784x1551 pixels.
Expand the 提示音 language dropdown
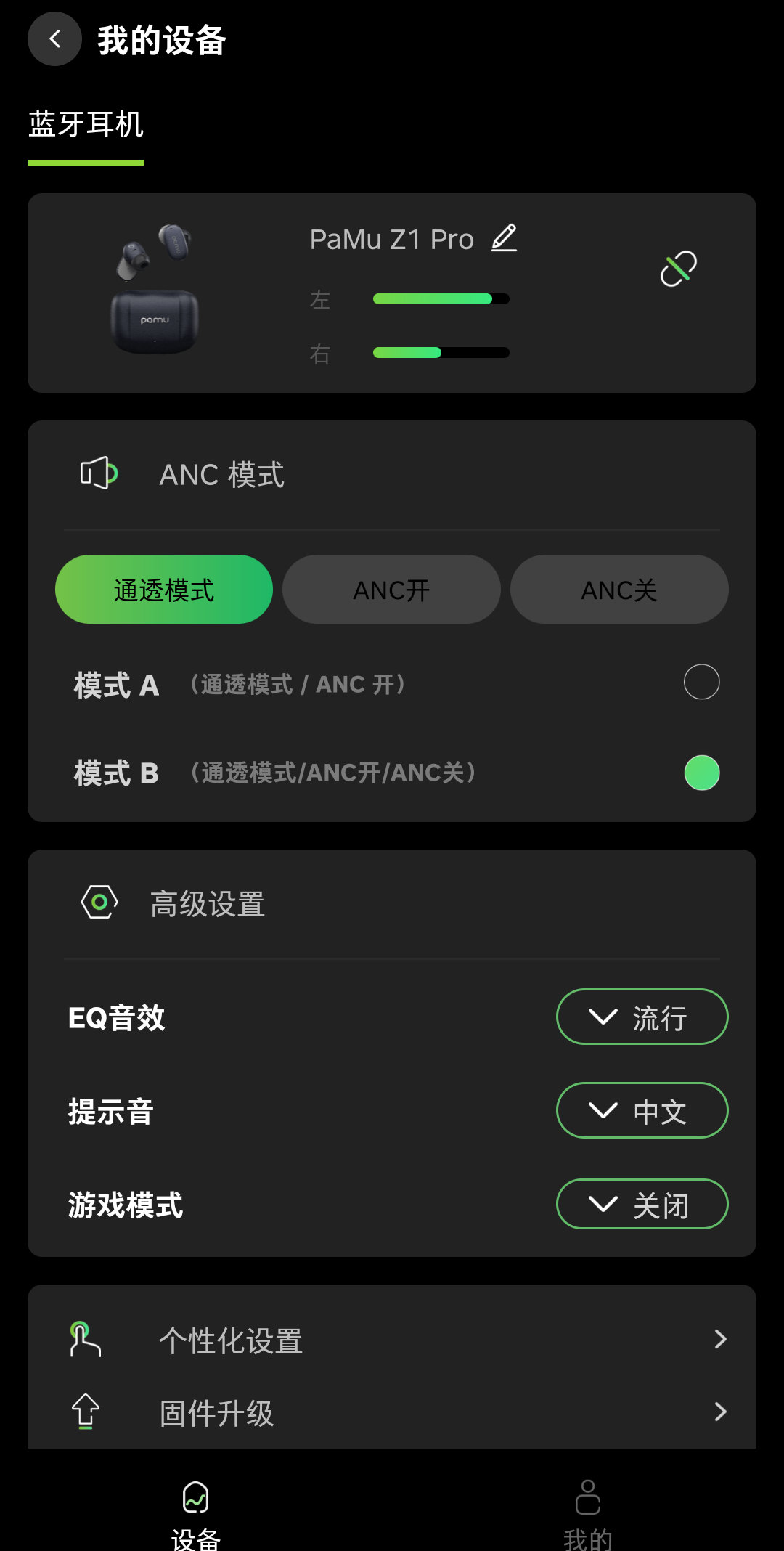coord(642,1110)
